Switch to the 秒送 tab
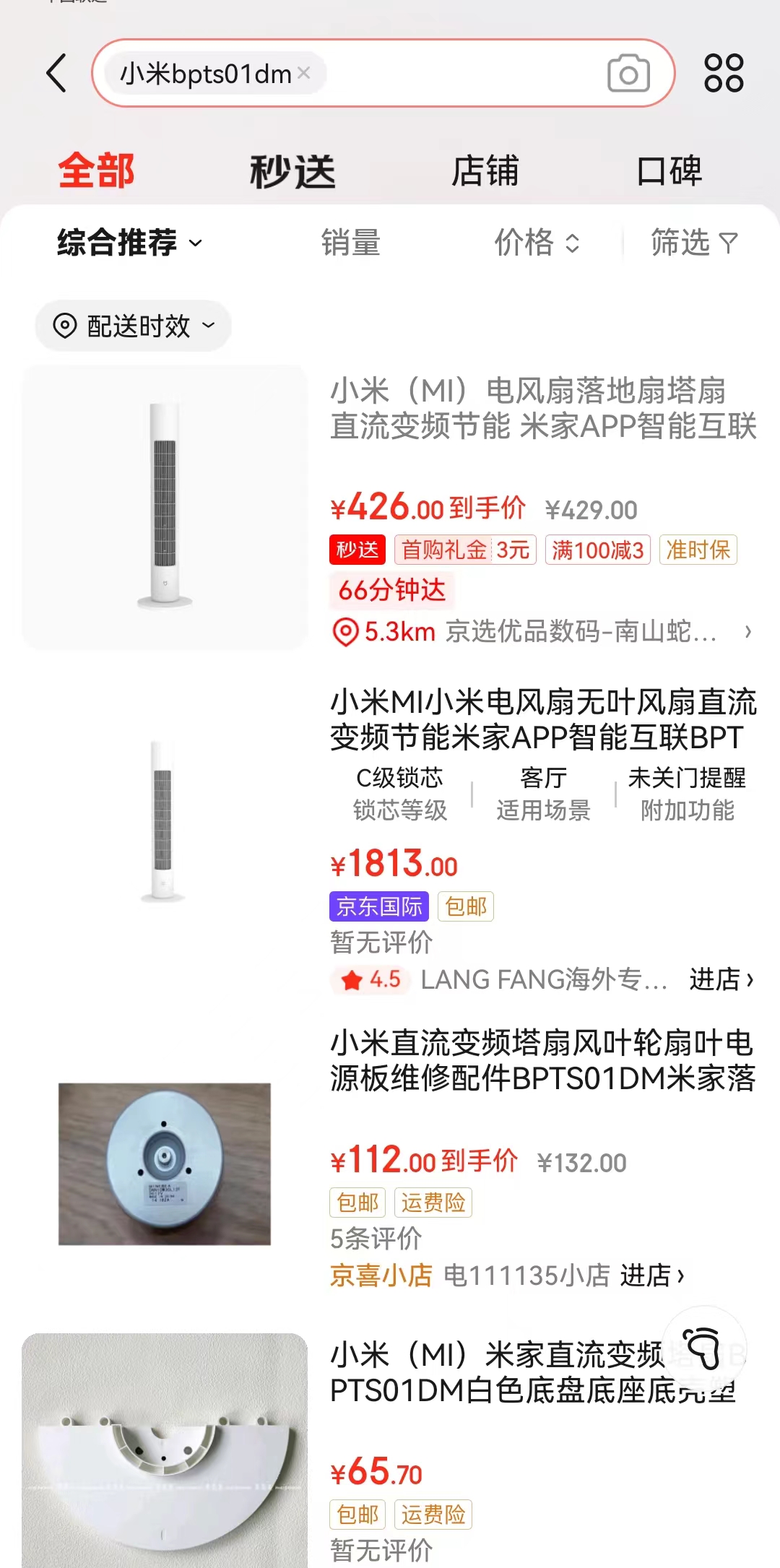 click(x=292, y=172)
